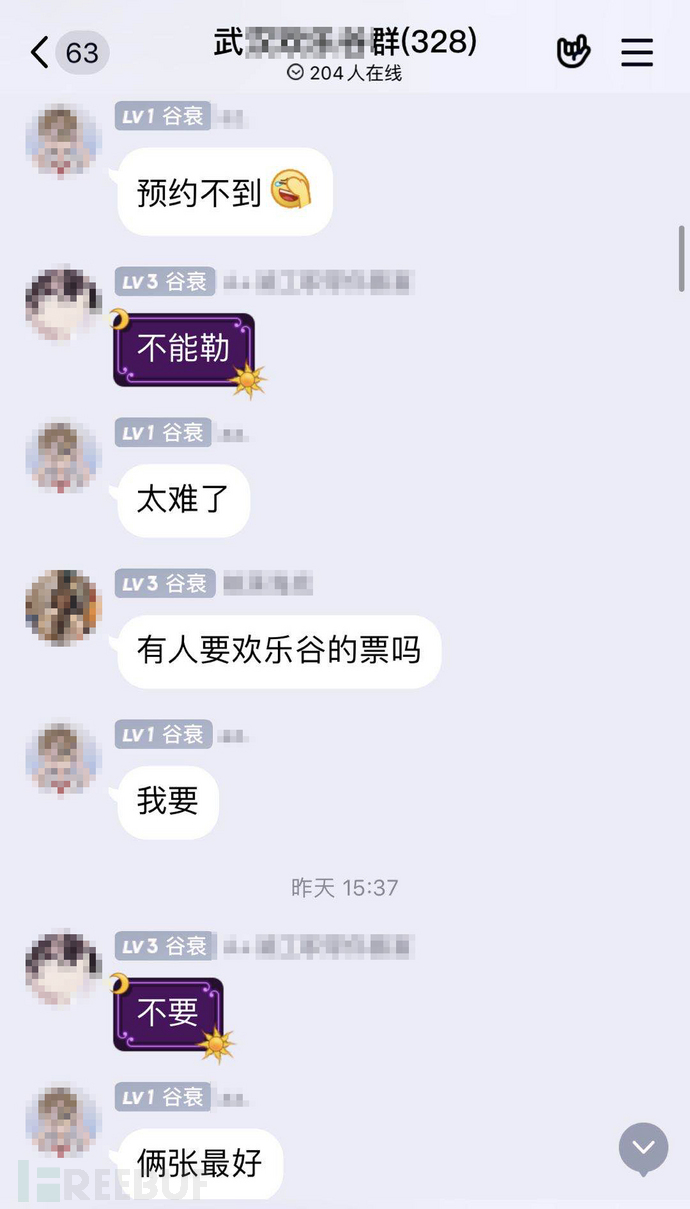Jump to latest messages with down arrow

[643, 1148]
